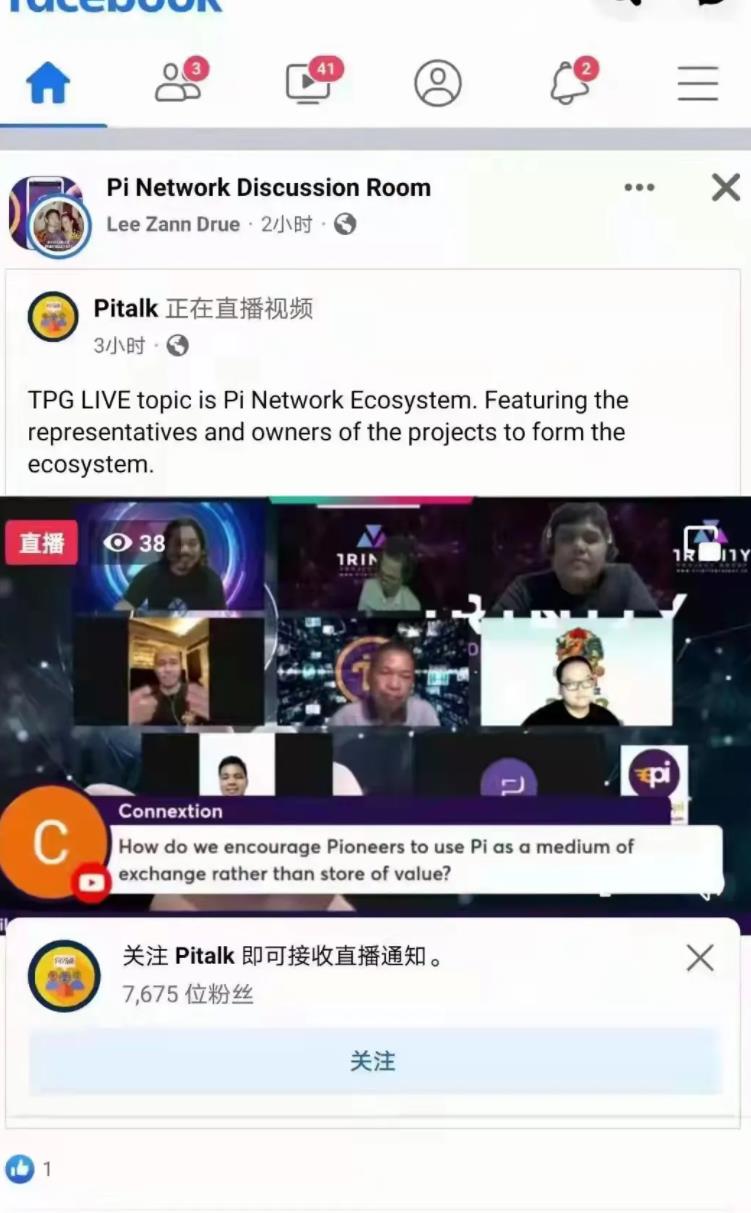The height and width of the screenshot is (1213, 751).
Task: Open the hamburger menu
Action: [x=698, y=83]
